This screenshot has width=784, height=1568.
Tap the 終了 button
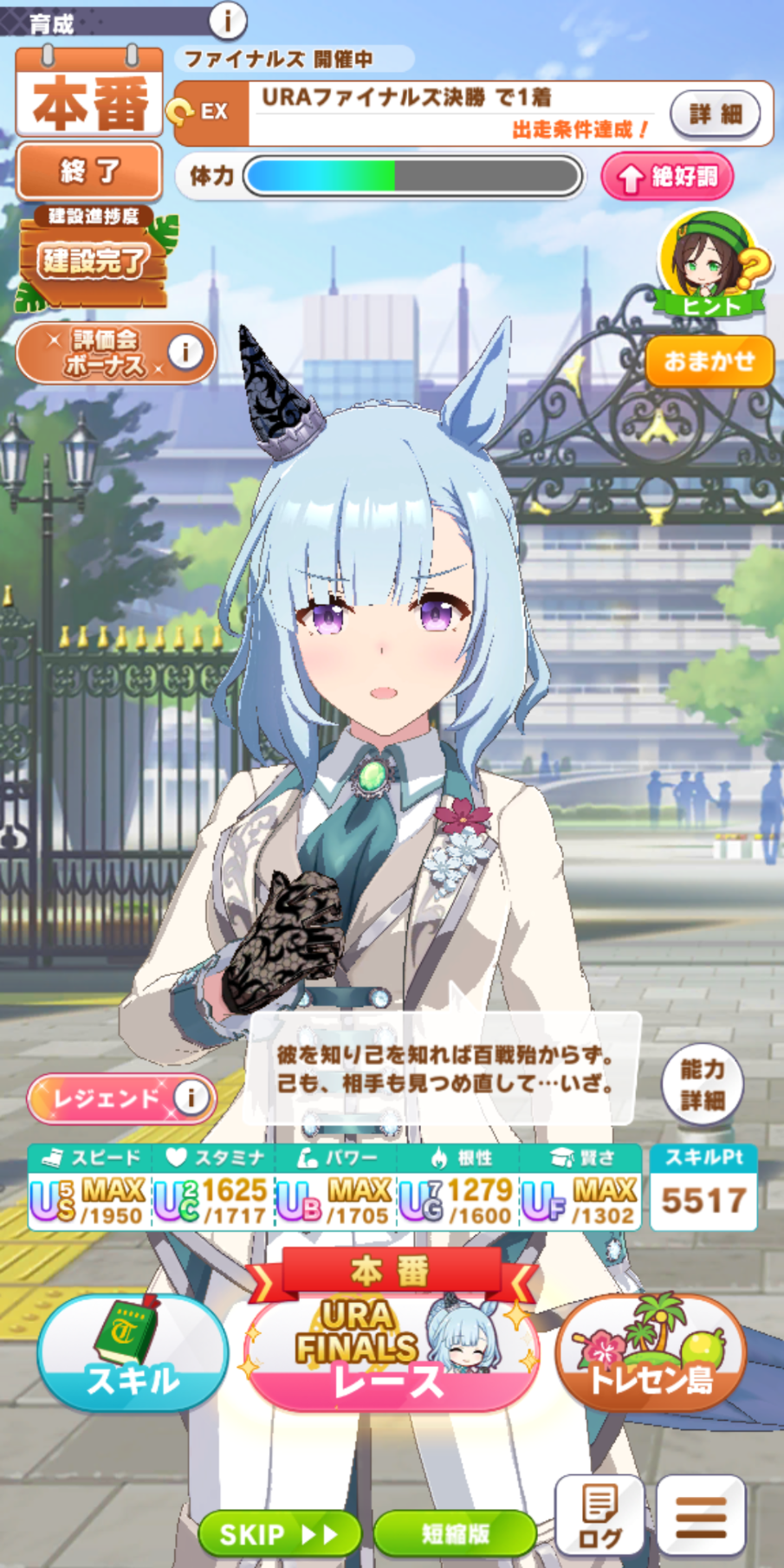(89, 171)
